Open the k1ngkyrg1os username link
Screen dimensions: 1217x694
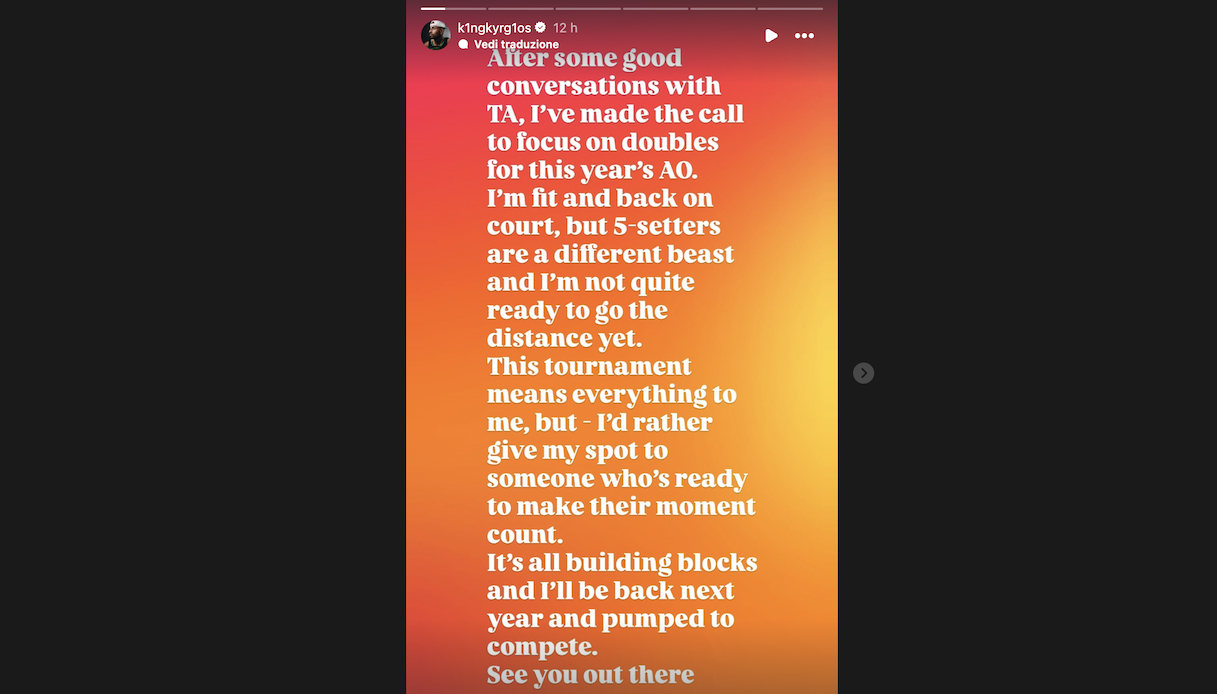pos(494,28)
